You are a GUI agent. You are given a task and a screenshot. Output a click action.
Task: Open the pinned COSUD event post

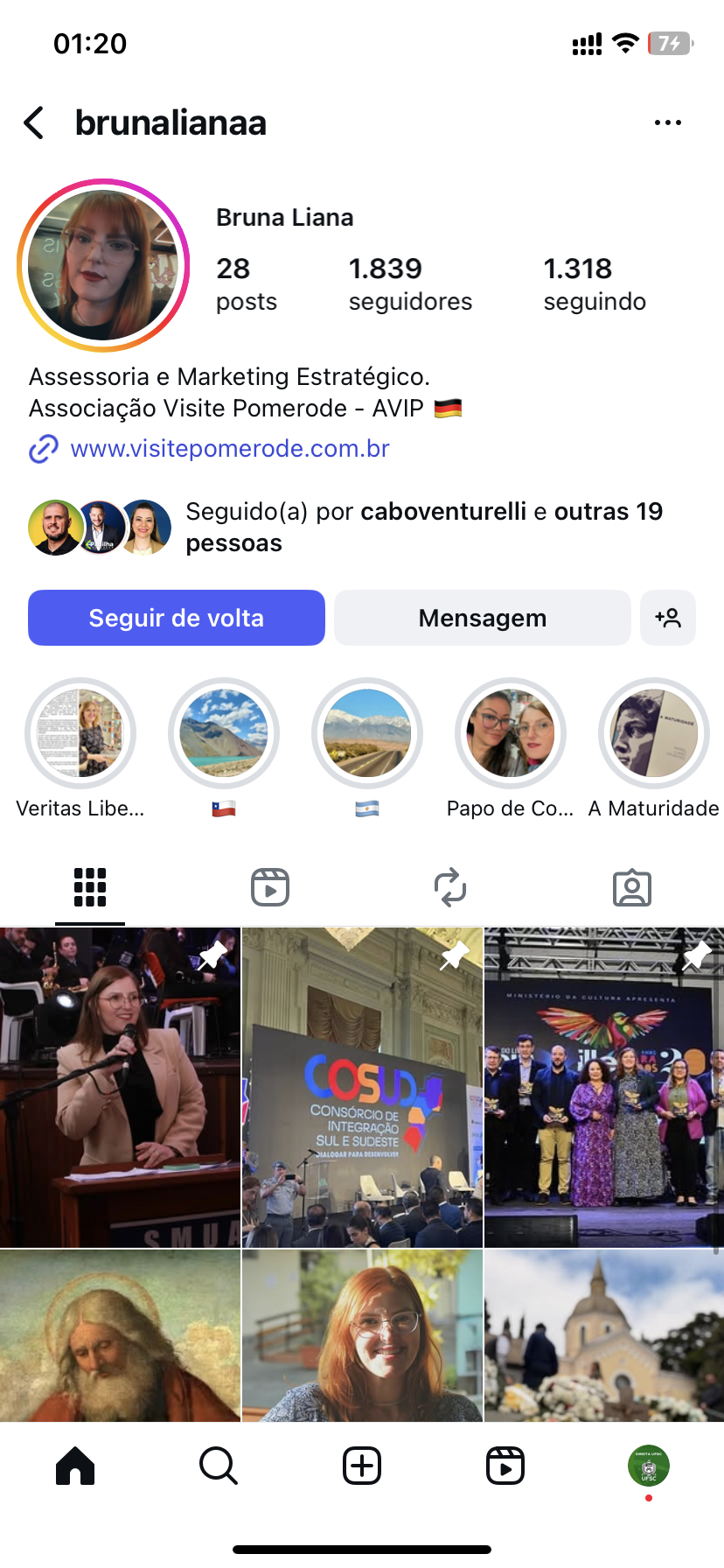pos(362,1088)
